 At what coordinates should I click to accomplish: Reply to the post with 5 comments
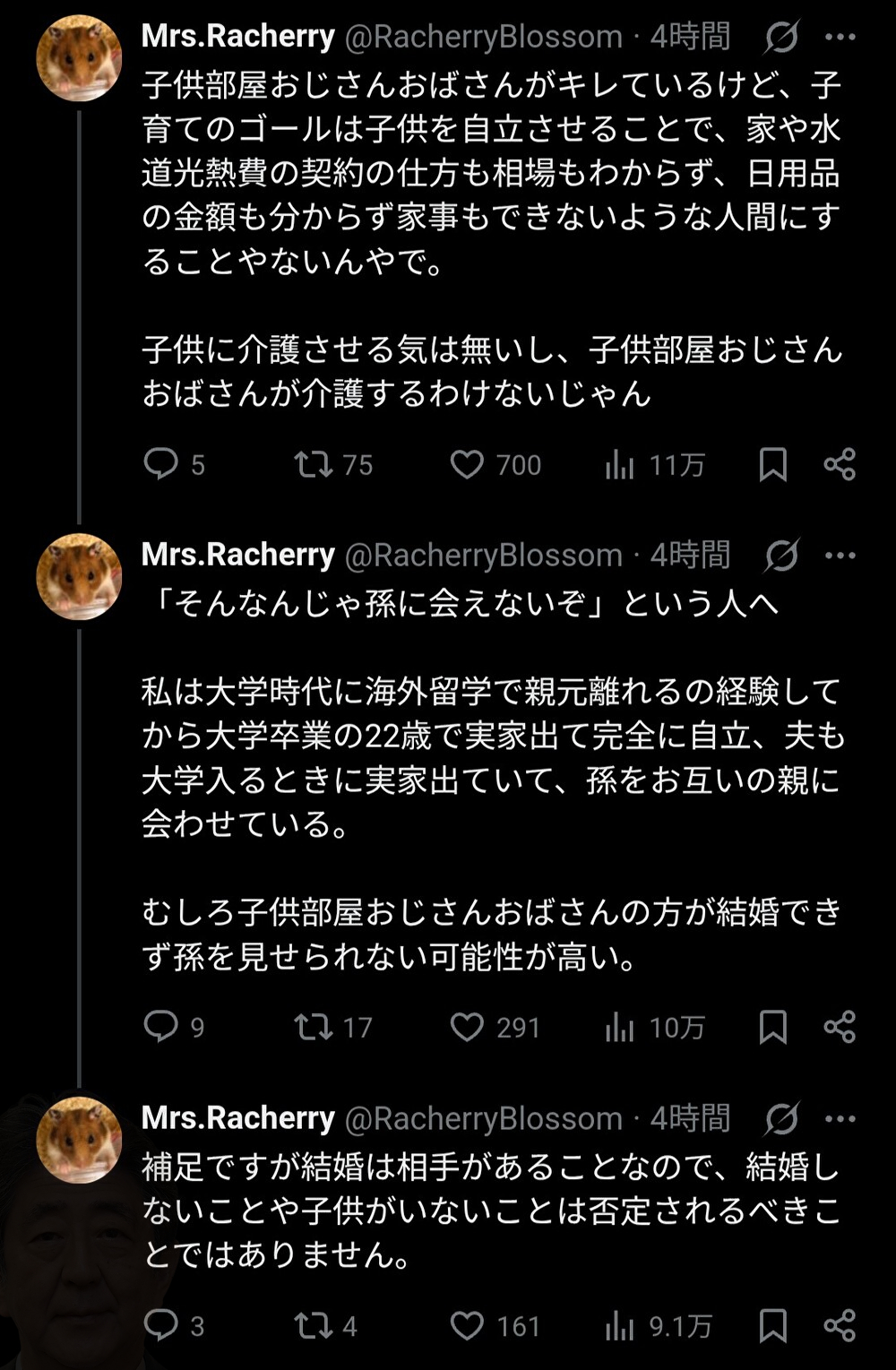point(161,464)
